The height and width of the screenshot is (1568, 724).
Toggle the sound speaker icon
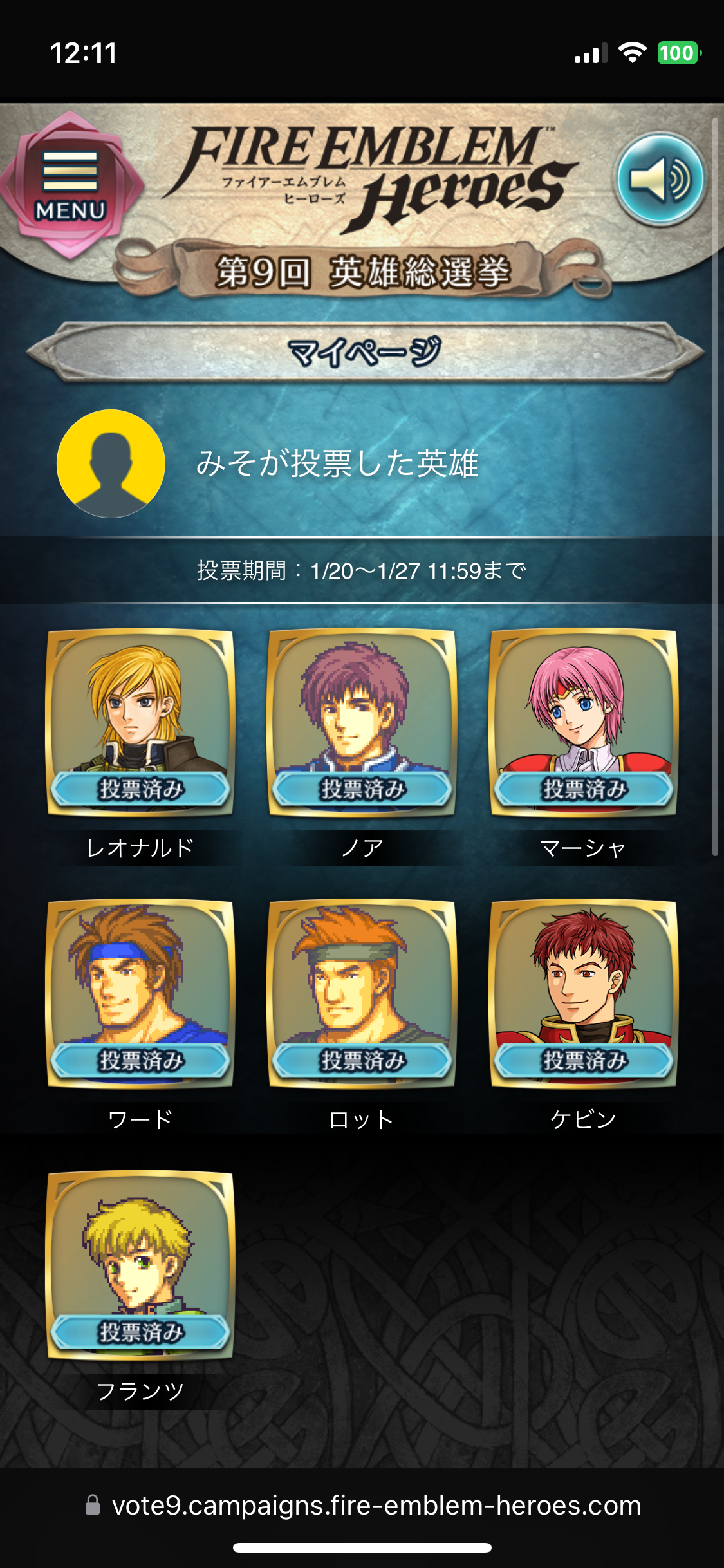tap(660, 179)
